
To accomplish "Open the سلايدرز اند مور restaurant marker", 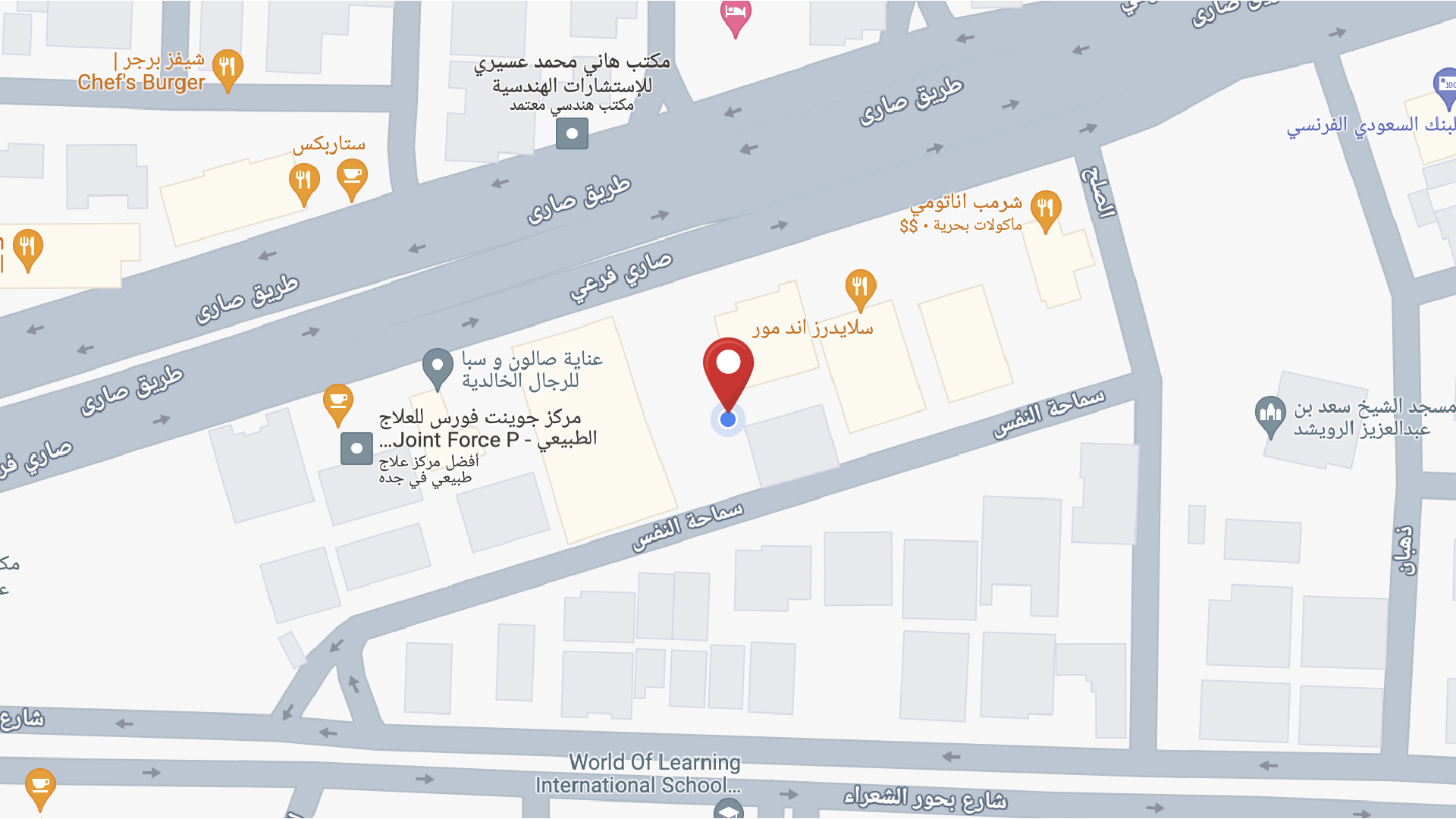I will coord(860,287).
